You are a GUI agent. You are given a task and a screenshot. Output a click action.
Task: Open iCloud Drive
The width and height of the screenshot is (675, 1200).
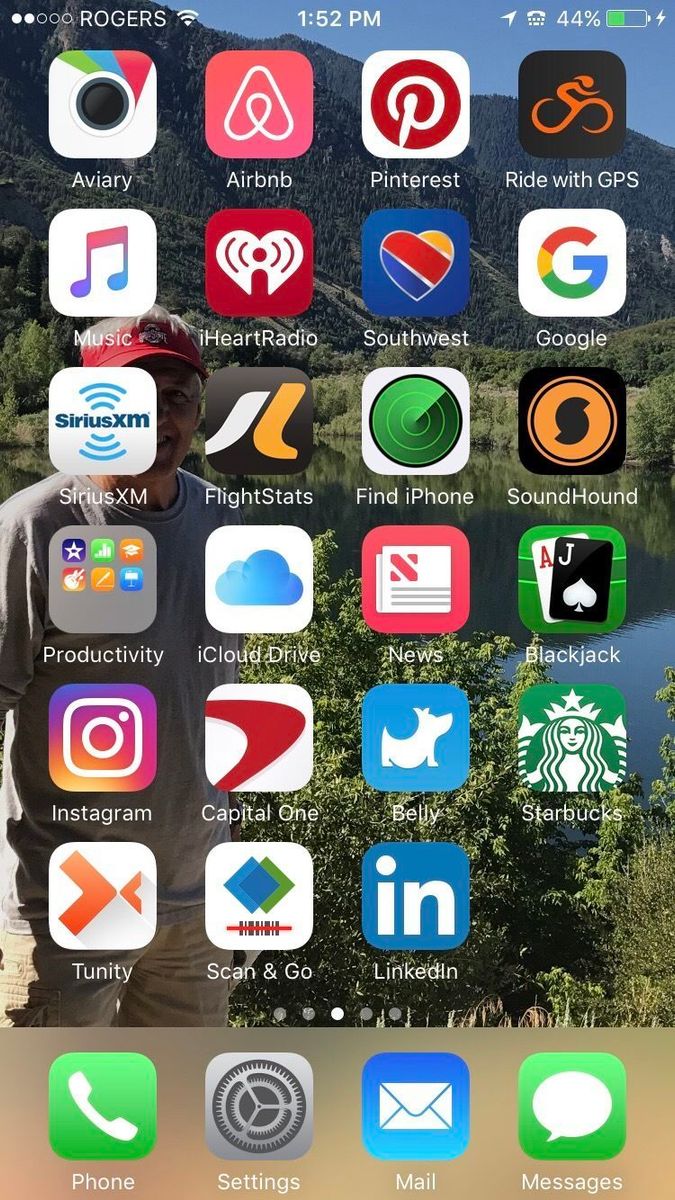(259, 579)
